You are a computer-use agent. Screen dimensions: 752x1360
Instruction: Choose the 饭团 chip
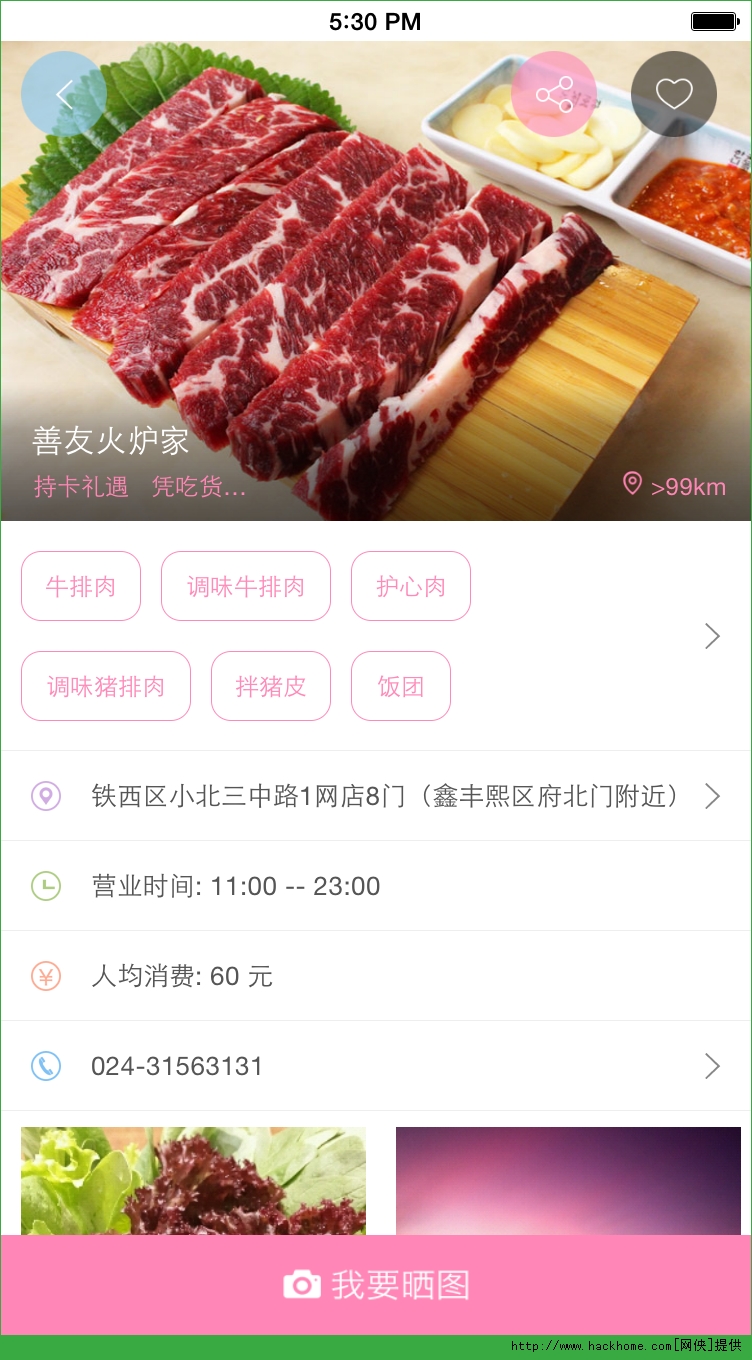coord(401,686)
